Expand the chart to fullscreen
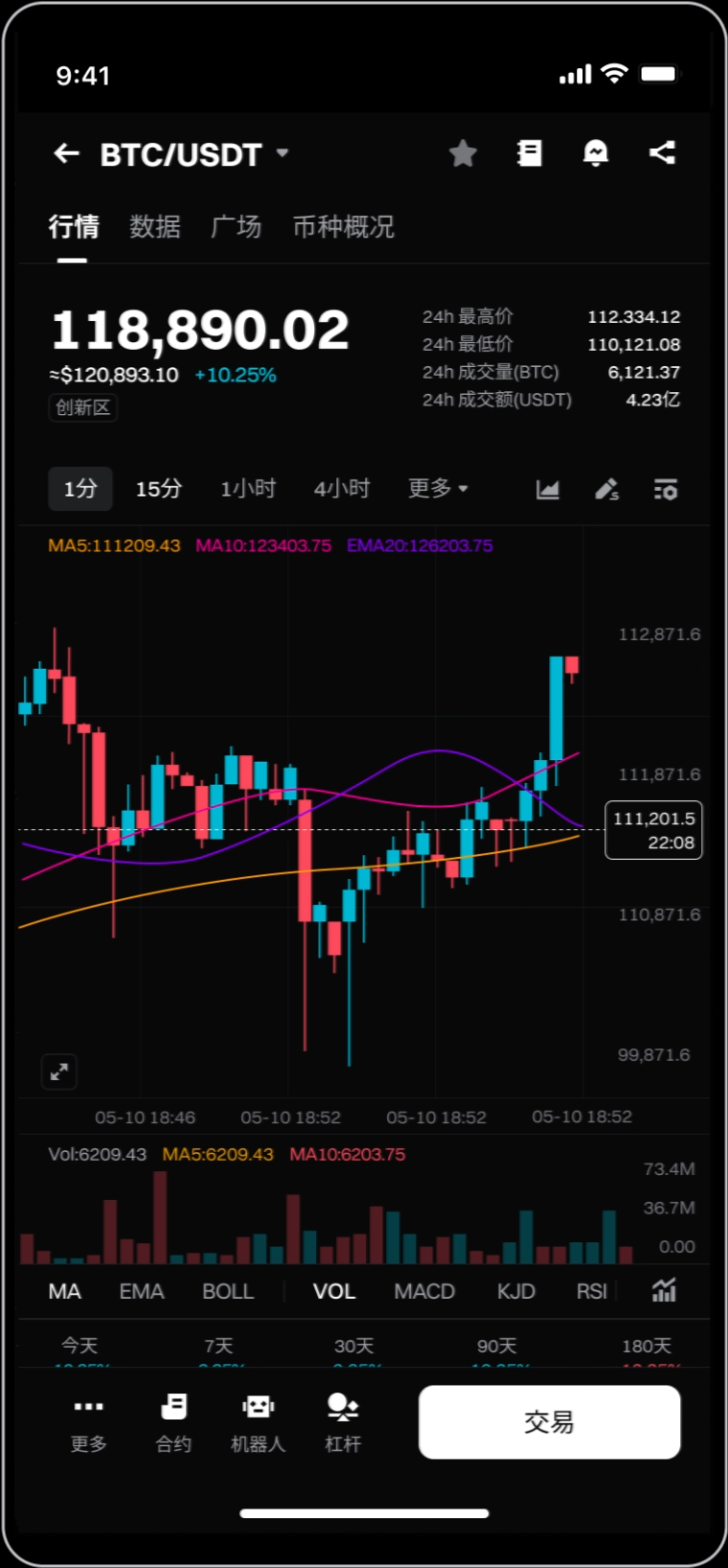The width and height of the screenshot is (728, 1568). (x=60, y=1071)
